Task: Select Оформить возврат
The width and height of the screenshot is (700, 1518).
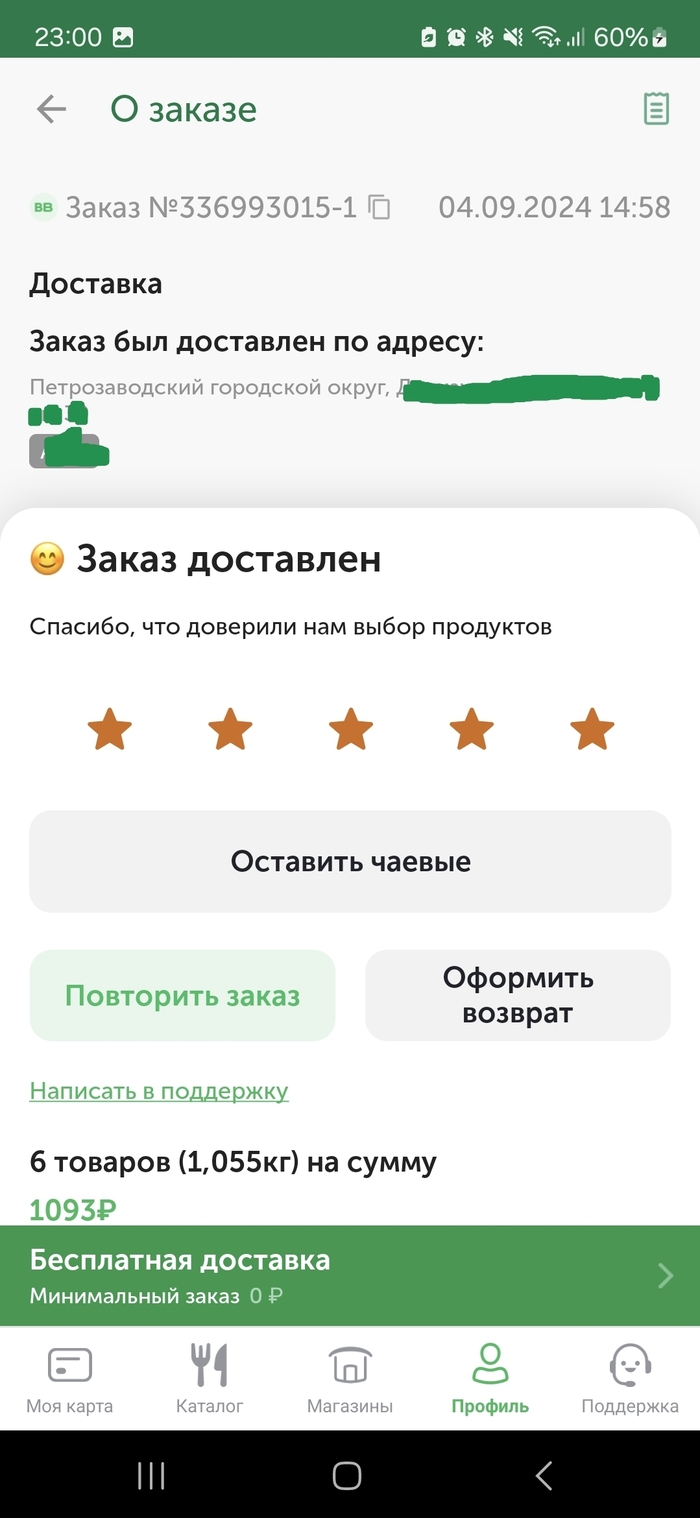Action: tap(517, 995)
